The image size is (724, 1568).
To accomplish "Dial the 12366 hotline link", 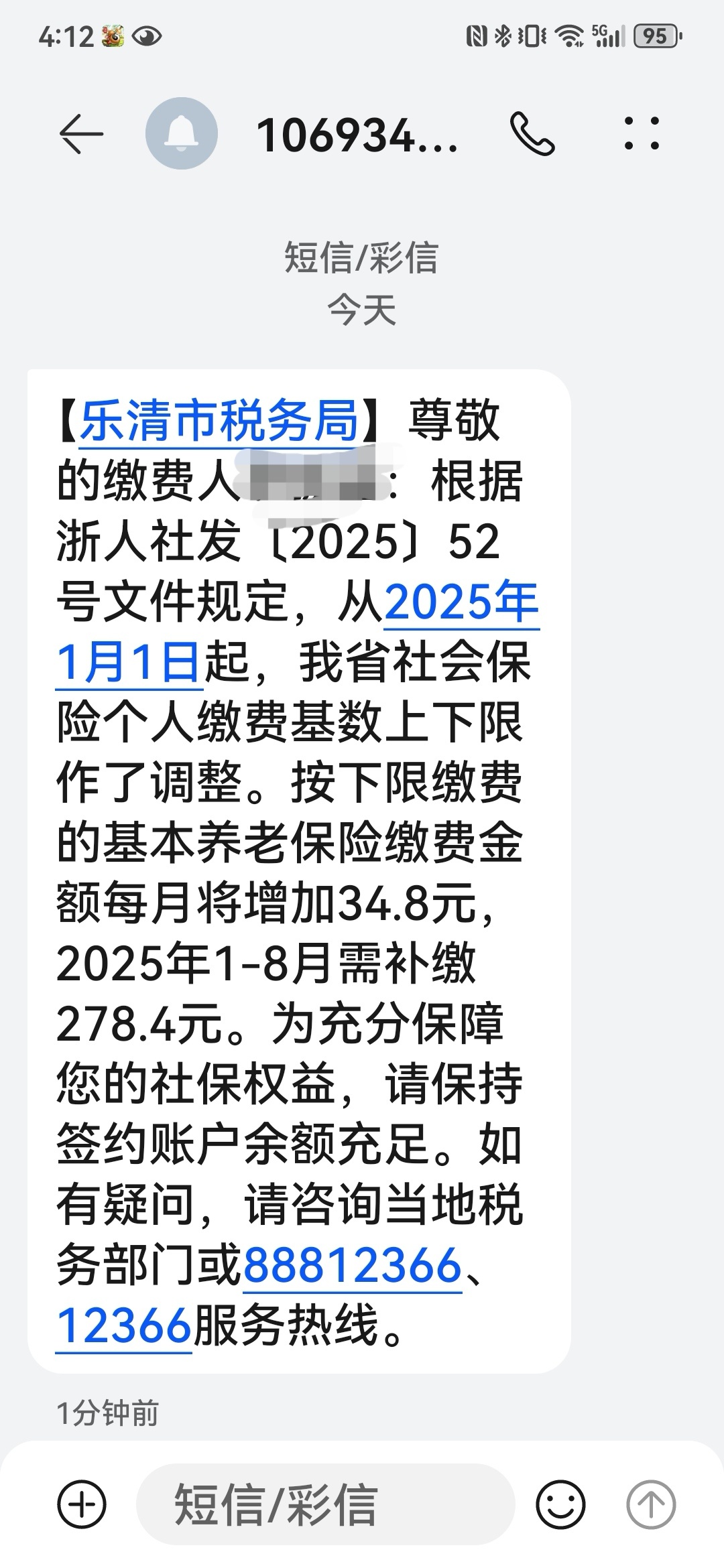I will point(124,1326).
